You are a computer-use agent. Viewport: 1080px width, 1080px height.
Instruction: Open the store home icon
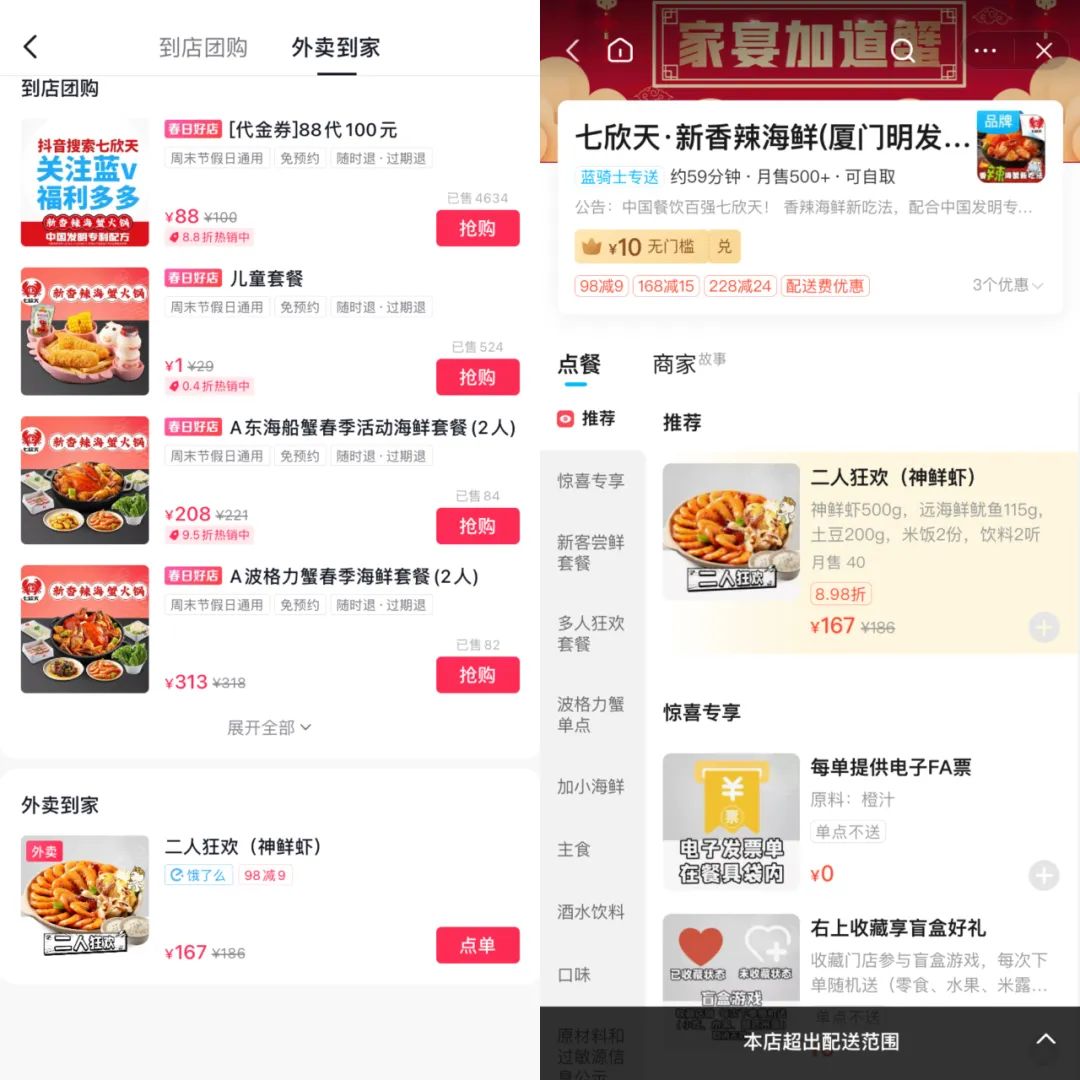620,51
